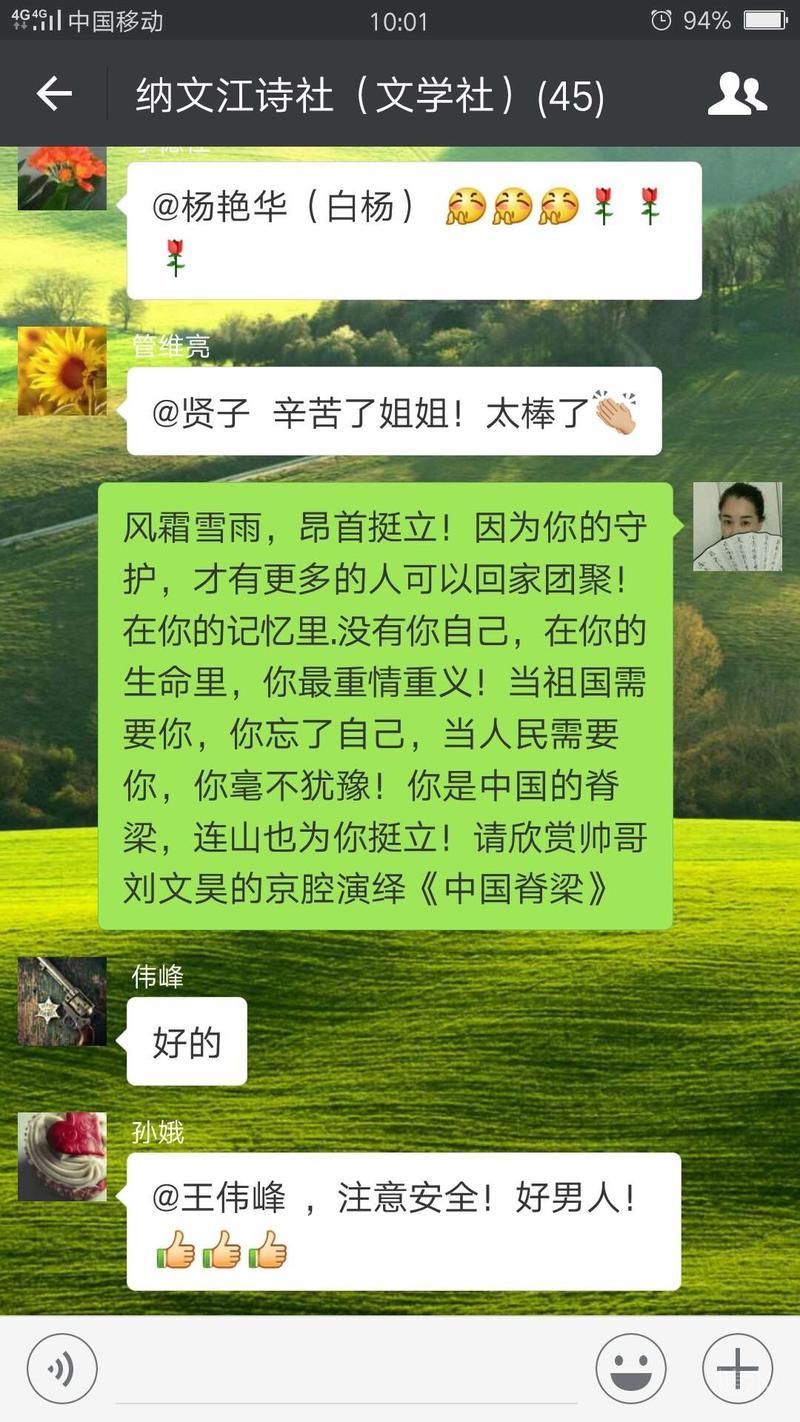Image resolution: width=800 pixels, height=1422 pixels.
Task: Open my own avatar beside green message
Action: coord(737,527)
